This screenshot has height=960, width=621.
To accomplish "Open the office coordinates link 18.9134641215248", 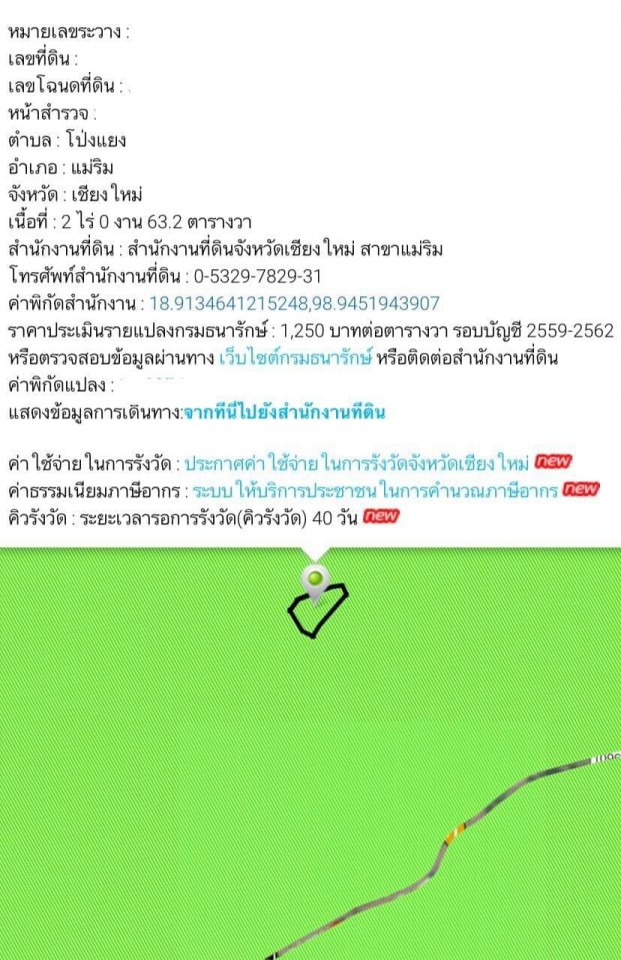I will (x=294, y=303).
